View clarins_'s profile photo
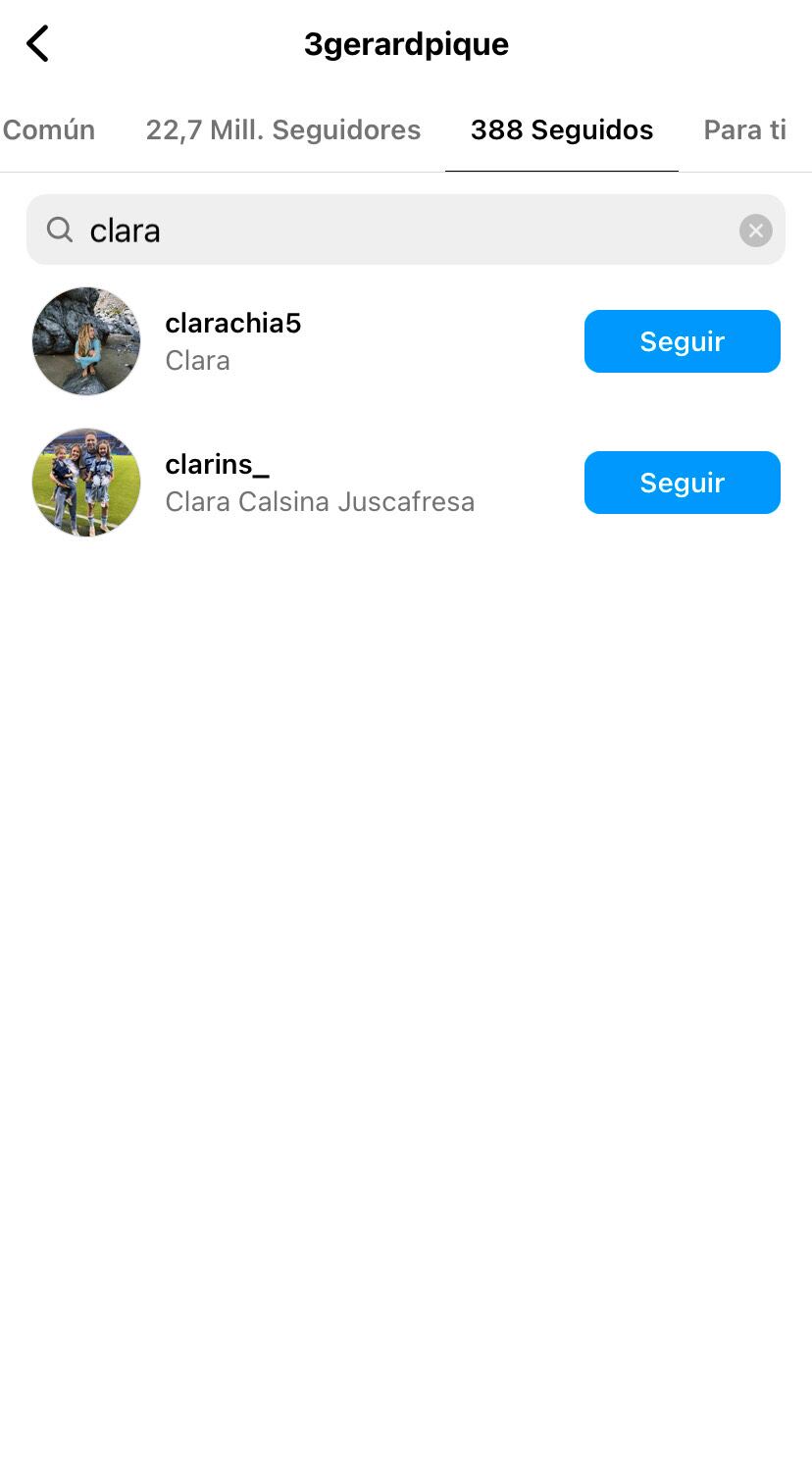 (x=85, y=482)
